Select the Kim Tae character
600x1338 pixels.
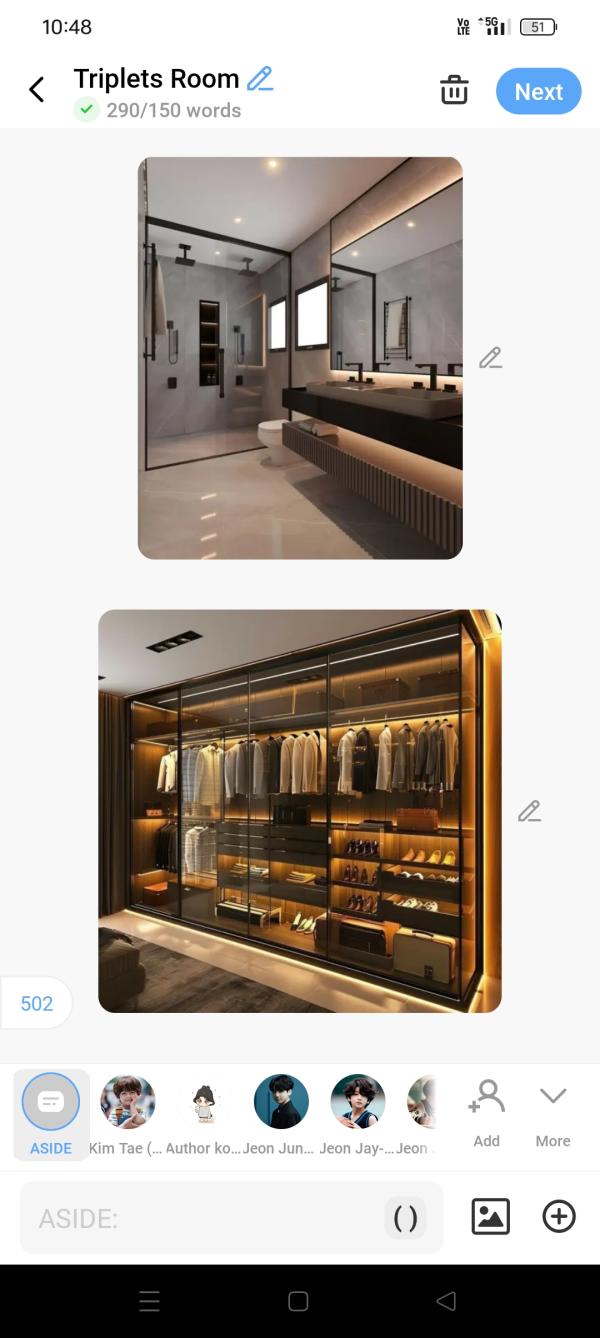click(x=127, y=1112)
